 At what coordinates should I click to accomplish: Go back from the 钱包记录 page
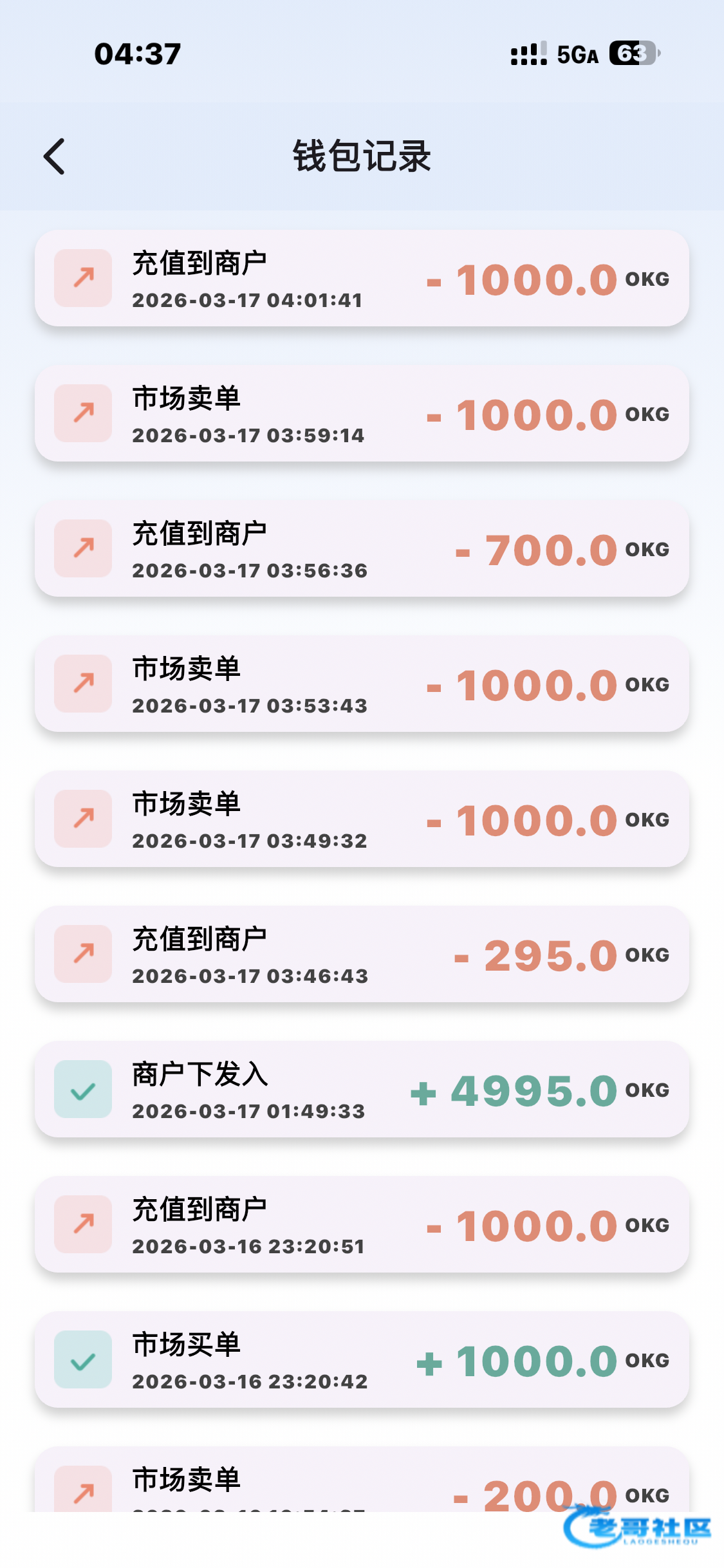pos(55,156)
